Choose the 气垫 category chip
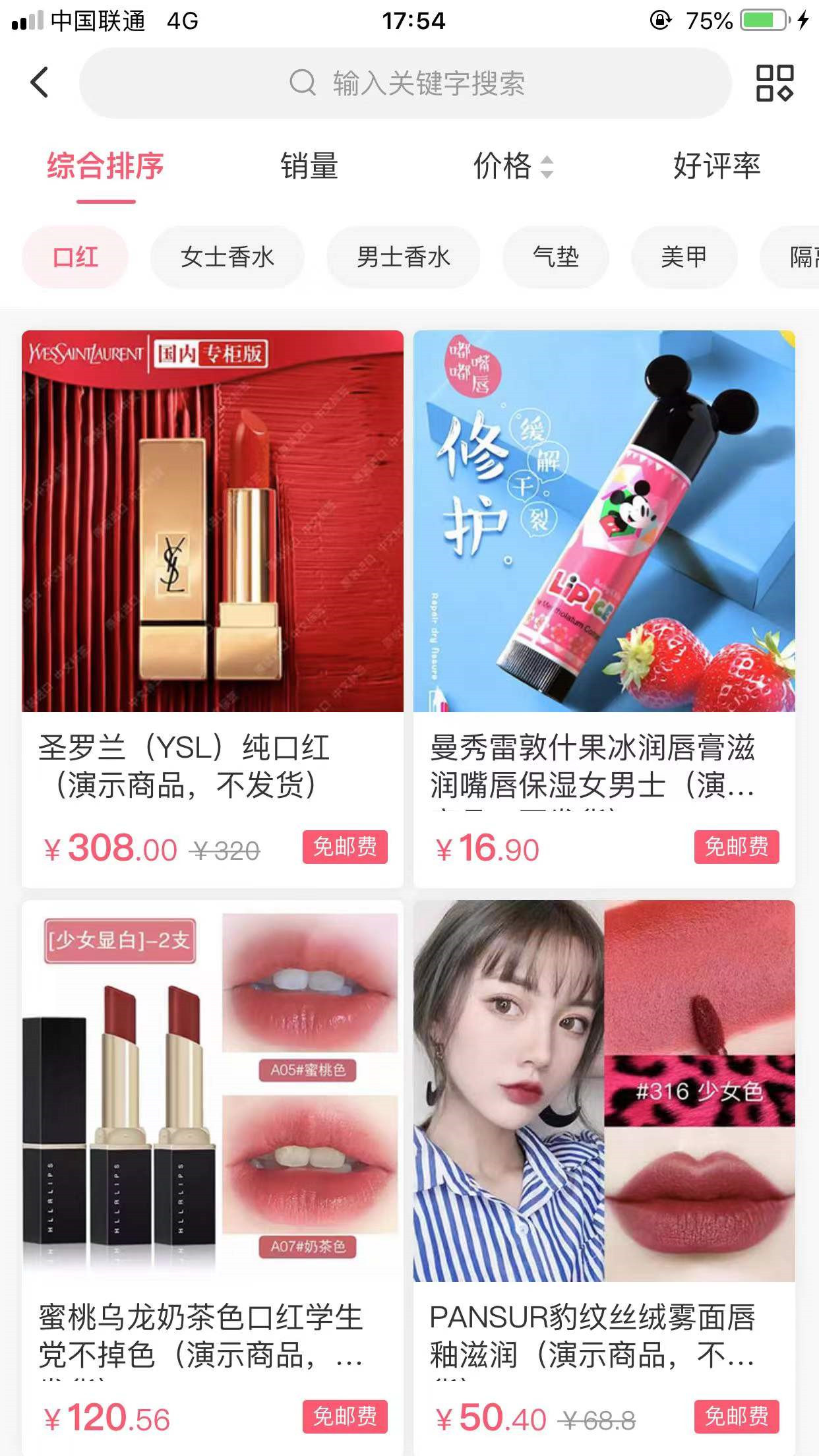The width and height of the screenshot is (819, 1456). [x=556, y=257]
